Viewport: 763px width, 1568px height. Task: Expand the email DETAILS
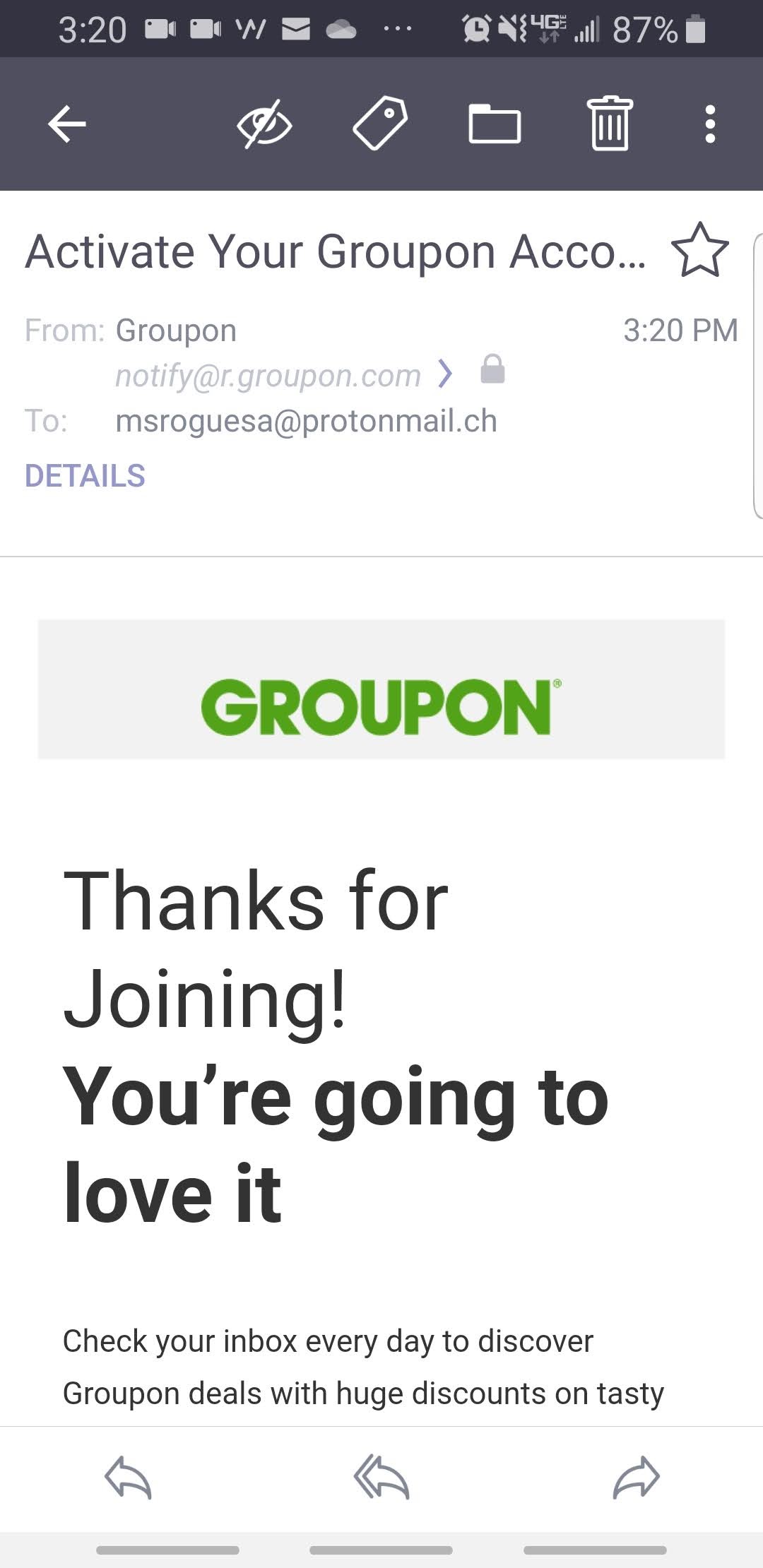coord(85,476)
